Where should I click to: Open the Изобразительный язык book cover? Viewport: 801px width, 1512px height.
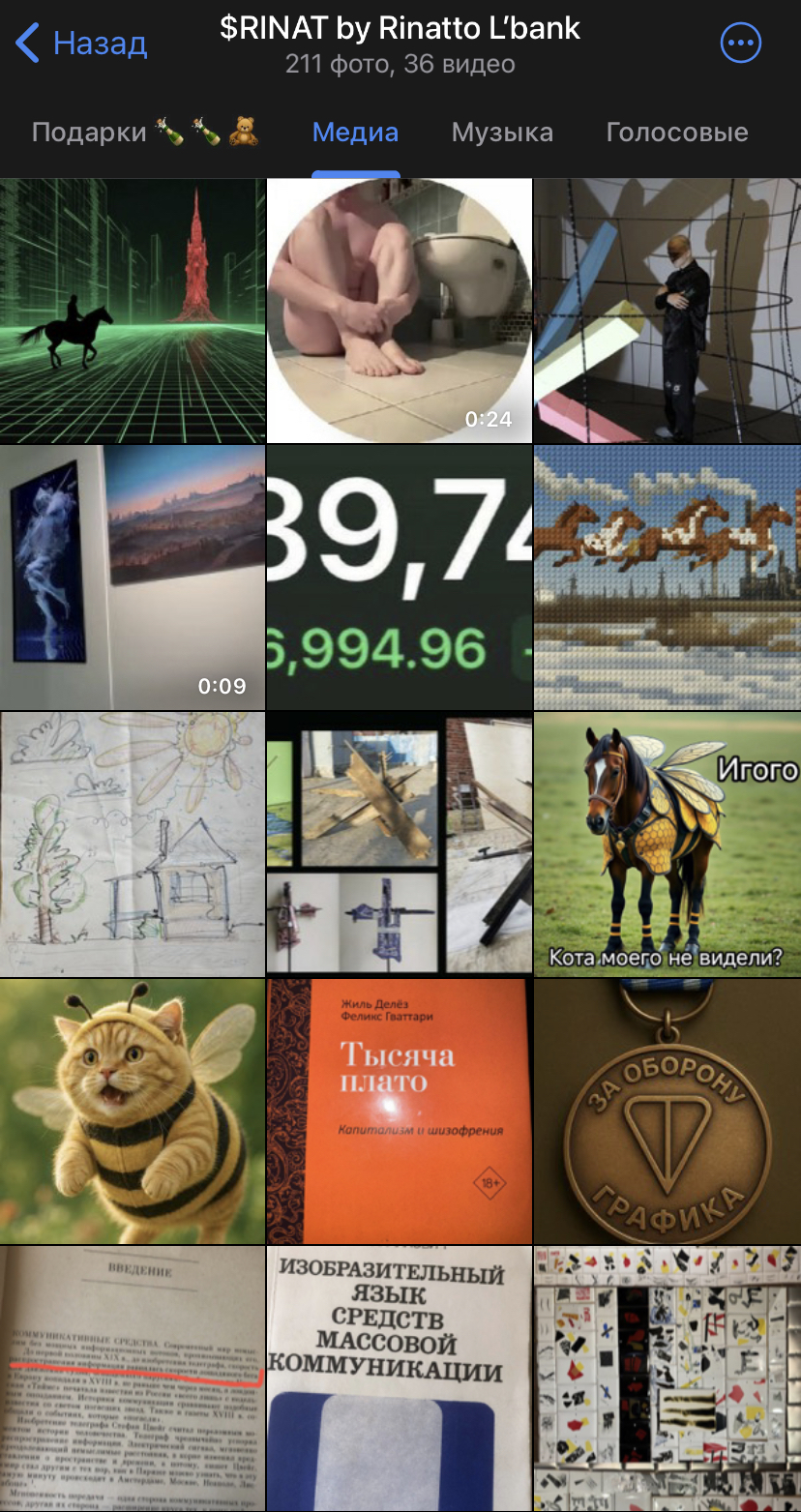click(400, 1379)
